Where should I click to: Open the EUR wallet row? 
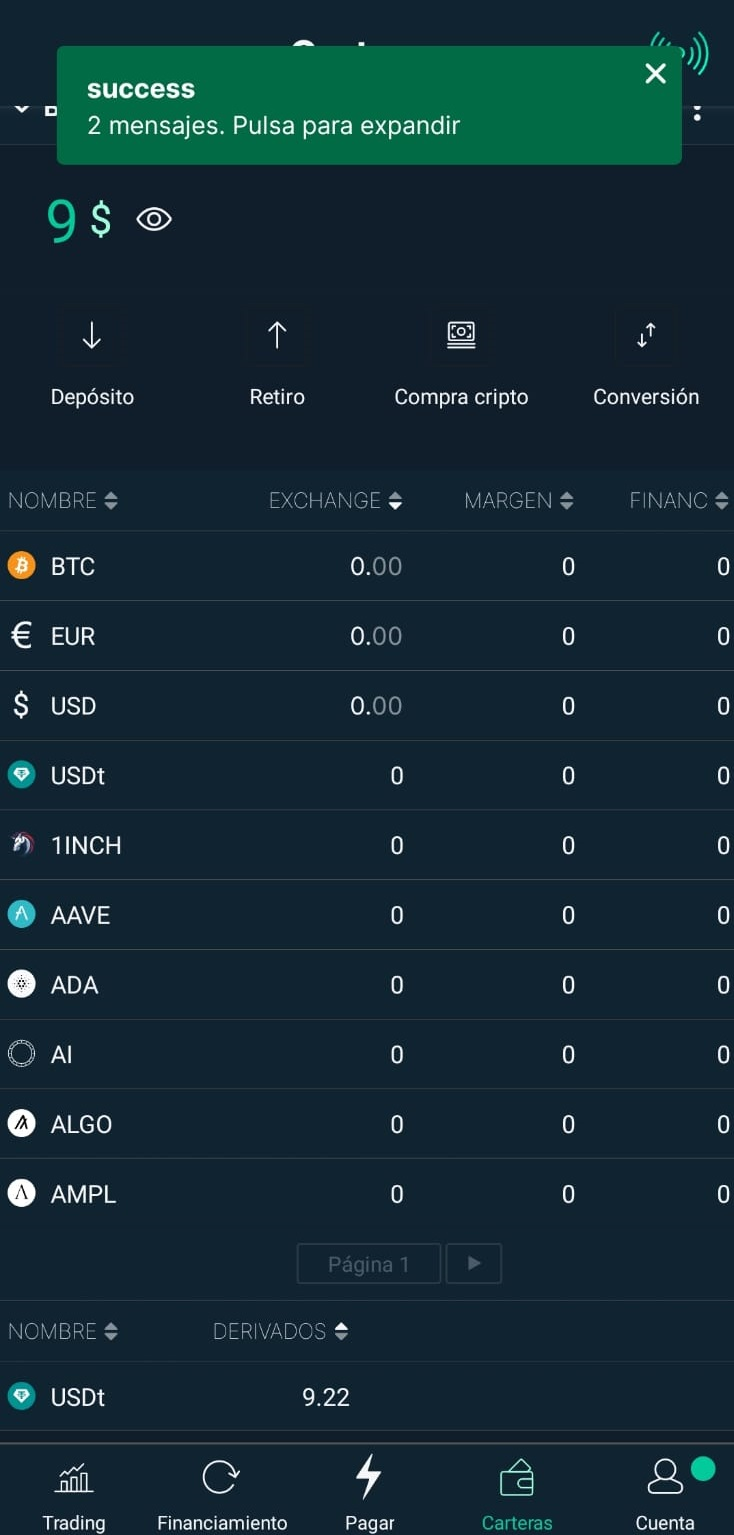[x=367, y=636]
